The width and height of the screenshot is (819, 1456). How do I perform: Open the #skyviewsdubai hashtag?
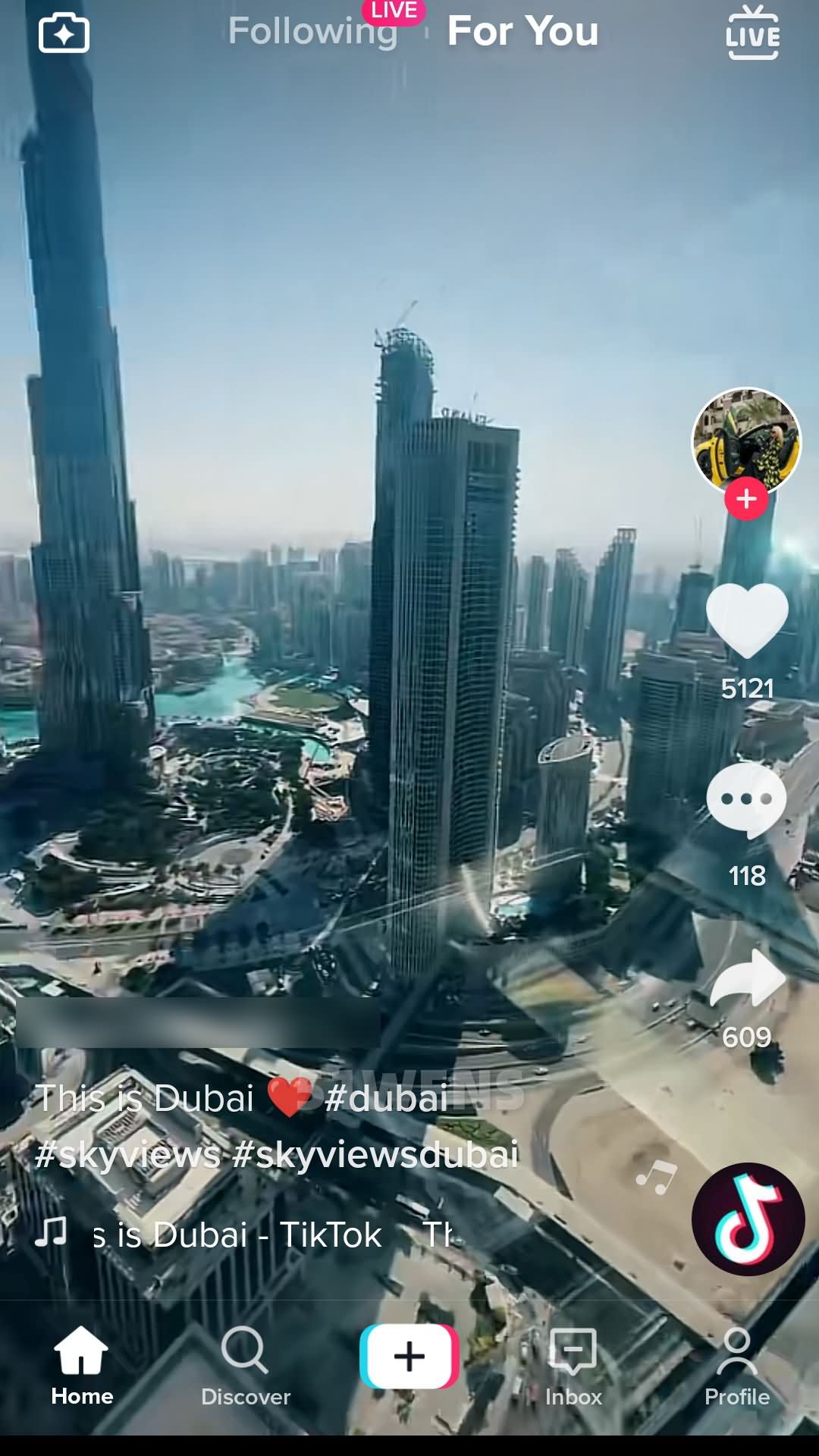tap(375, 1155)
